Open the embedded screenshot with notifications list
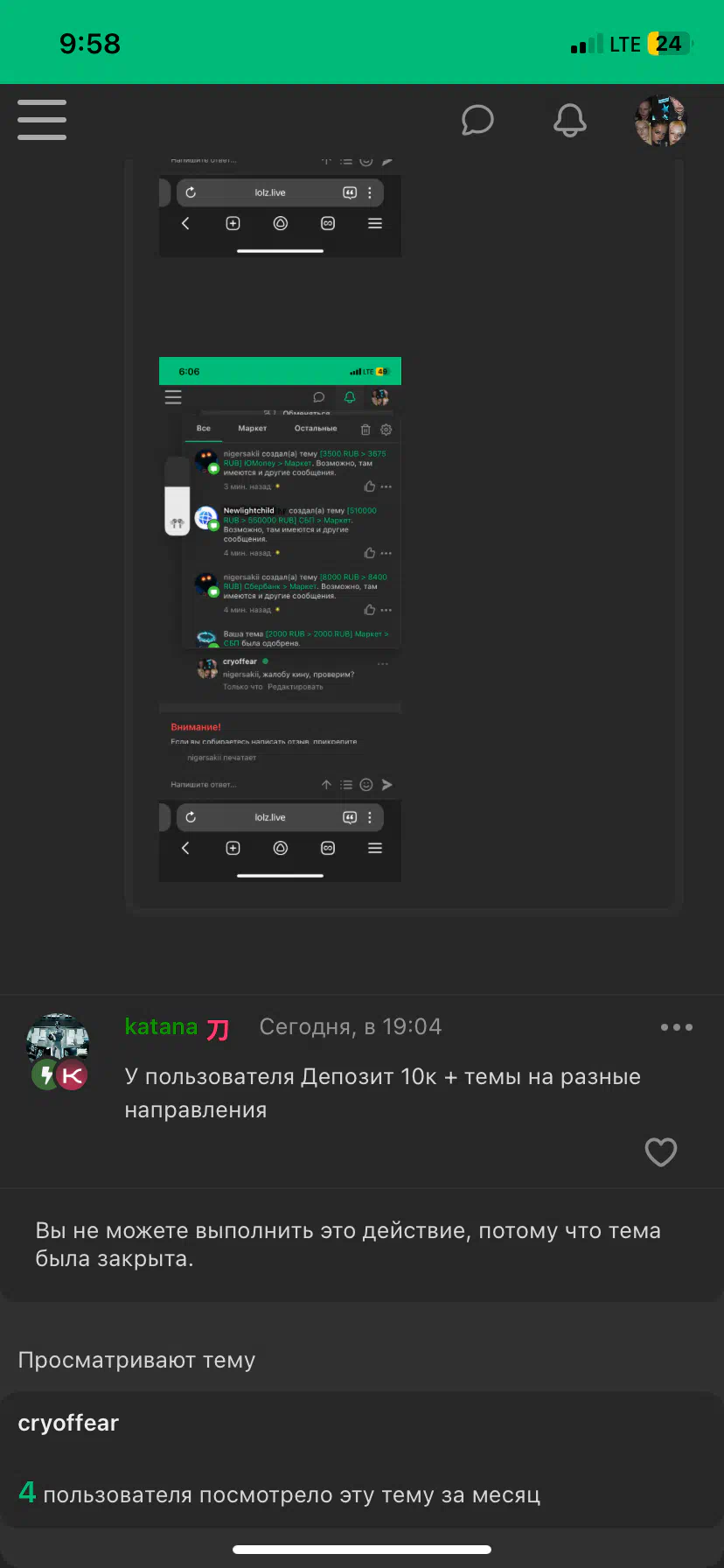 pos(280,619)
